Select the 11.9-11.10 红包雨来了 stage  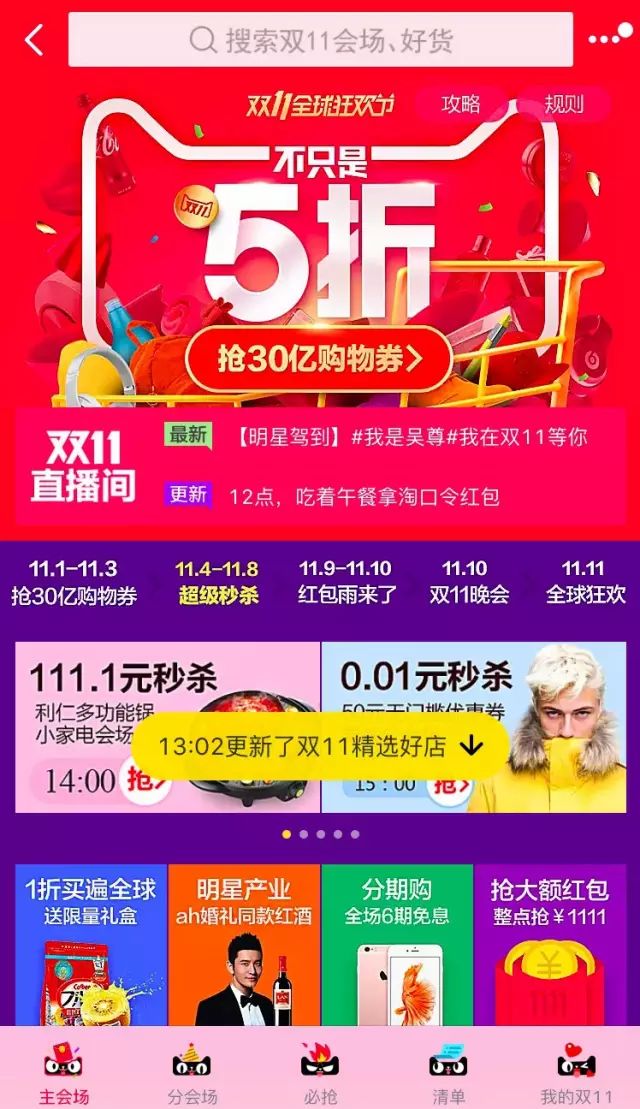pos(345,582)
